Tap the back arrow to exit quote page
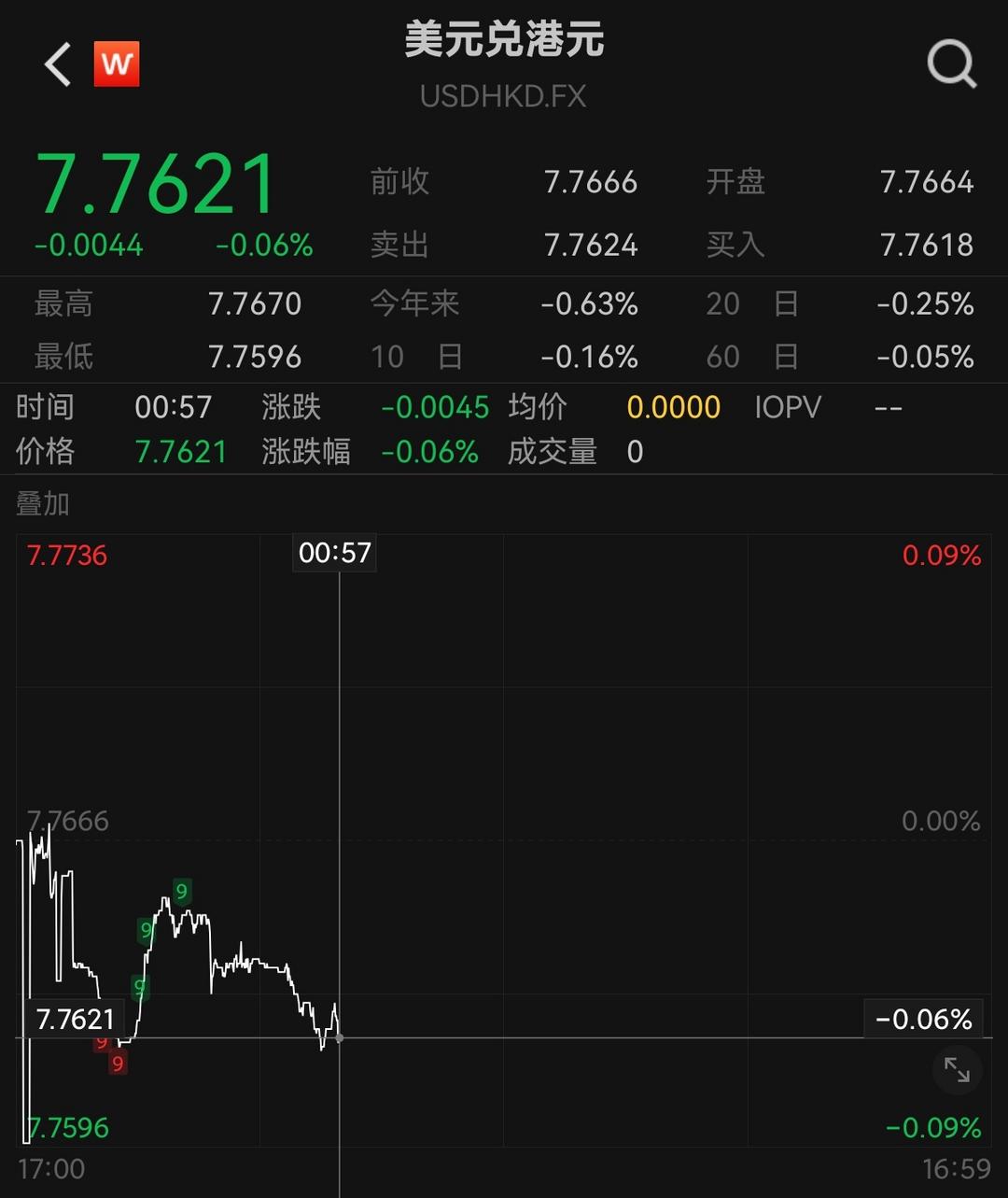Screen dimensions: 1008x1198 coord(56,64)
